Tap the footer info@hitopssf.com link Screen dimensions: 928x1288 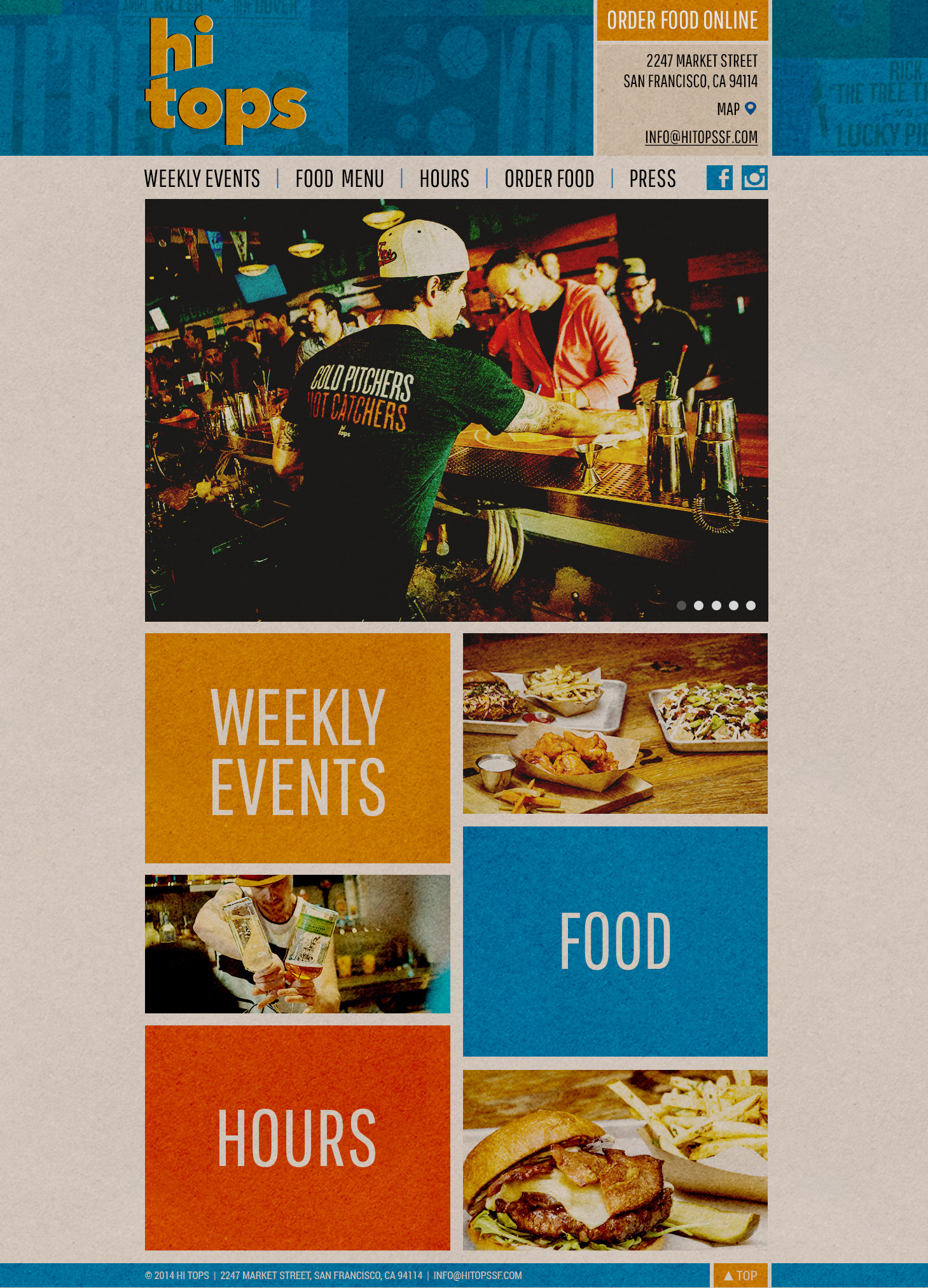tap(478, 1275)
